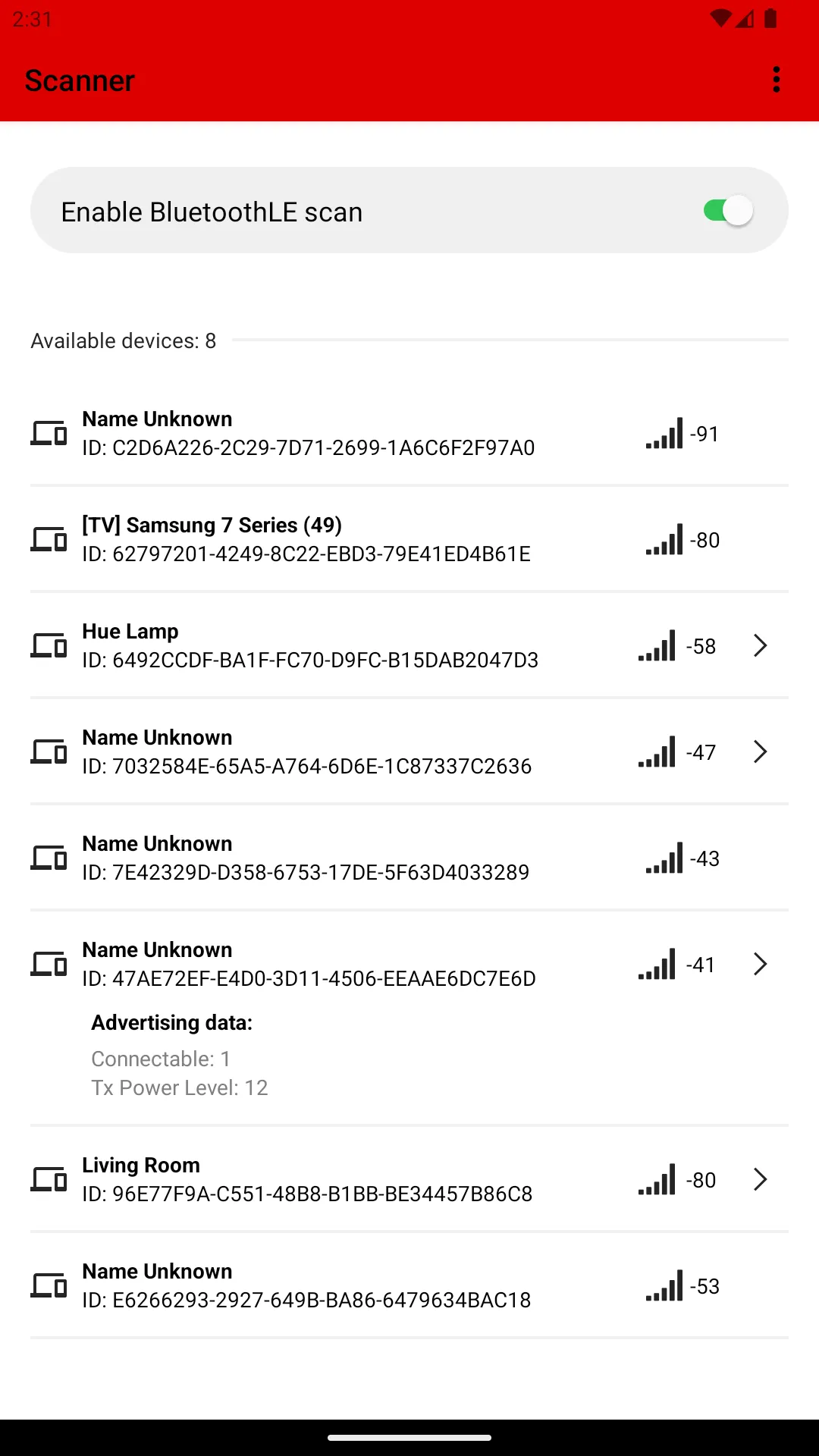This screenshot has width=819, height=1456.
Task: Click the device icon for Samsung 7 Series TV
Action: pos(49,539)
